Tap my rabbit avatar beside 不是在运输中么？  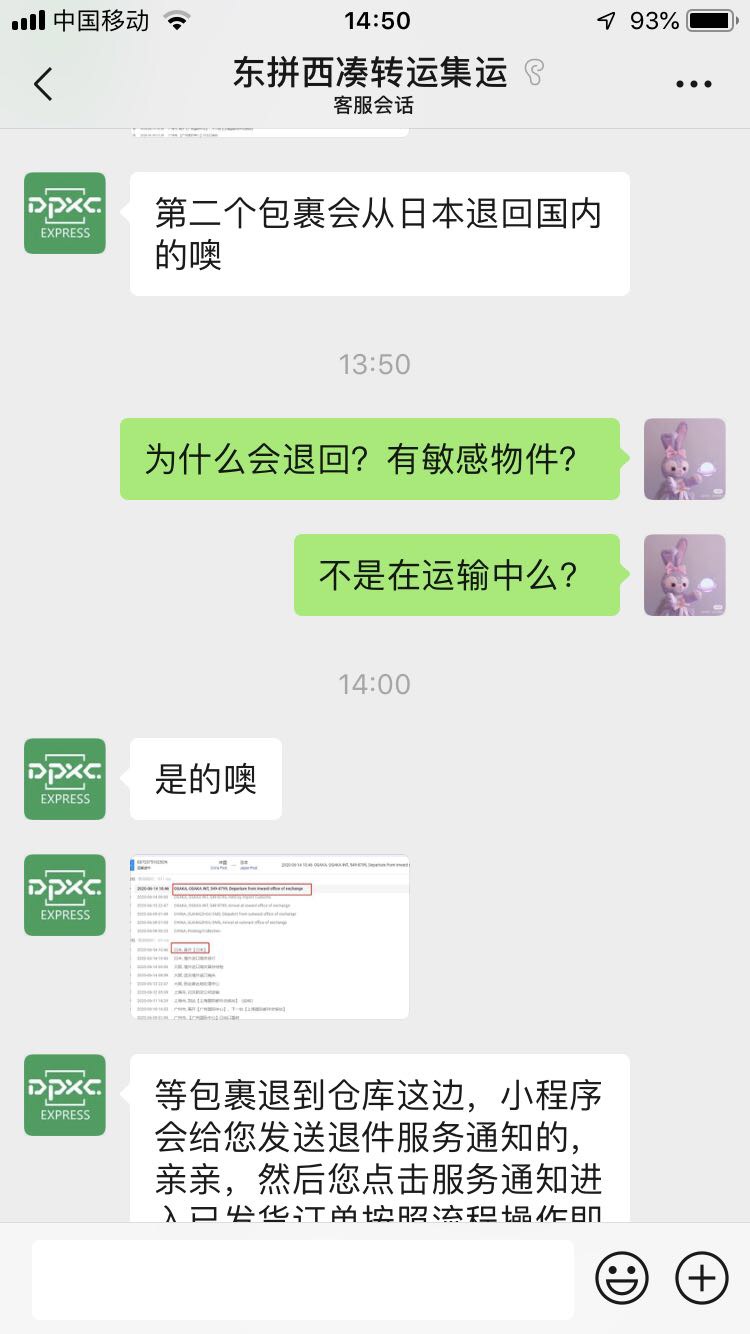(684, 575)
